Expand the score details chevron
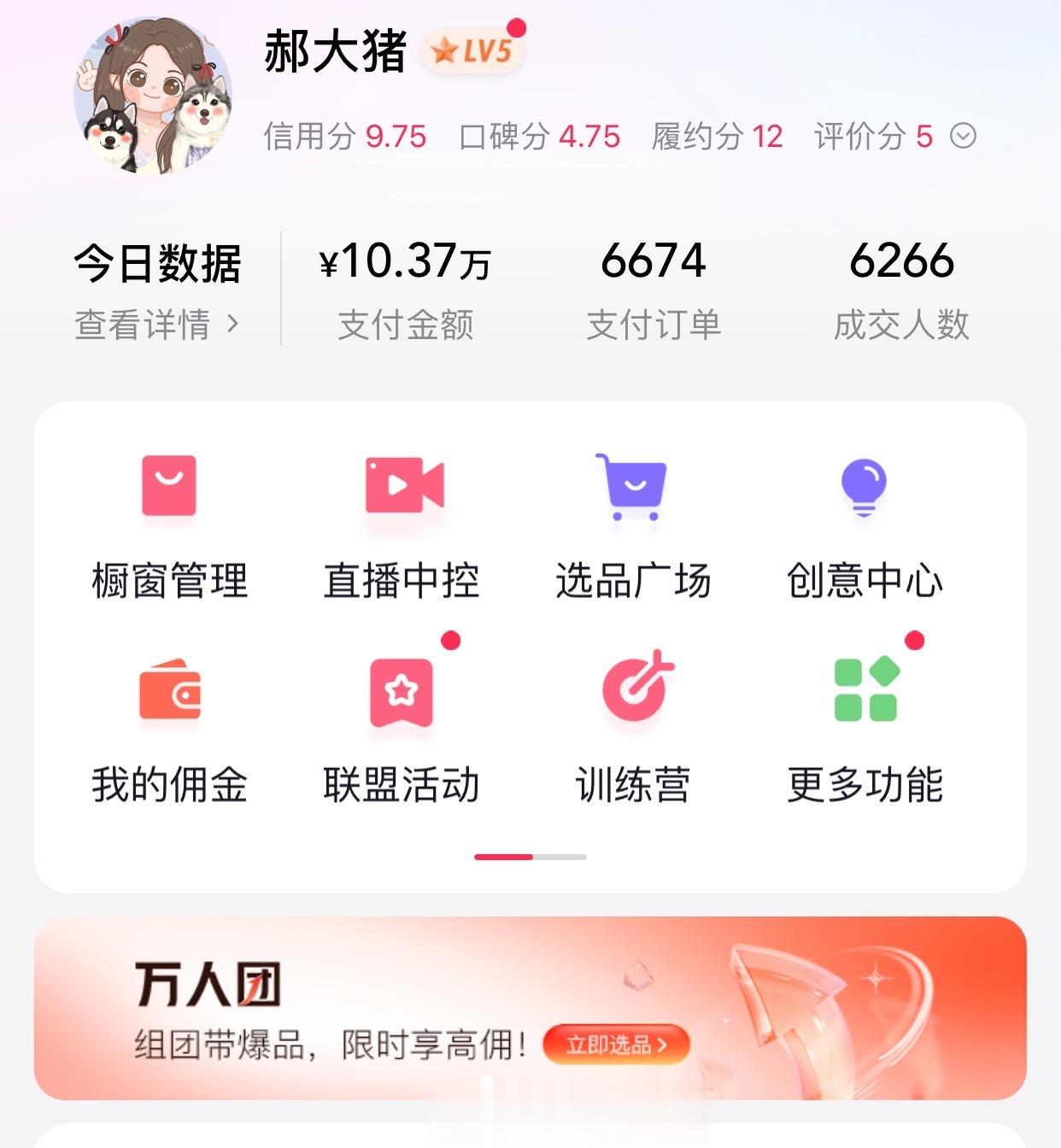The height and width of the screenshot is (1148, 1061). [x=963, y=136]
